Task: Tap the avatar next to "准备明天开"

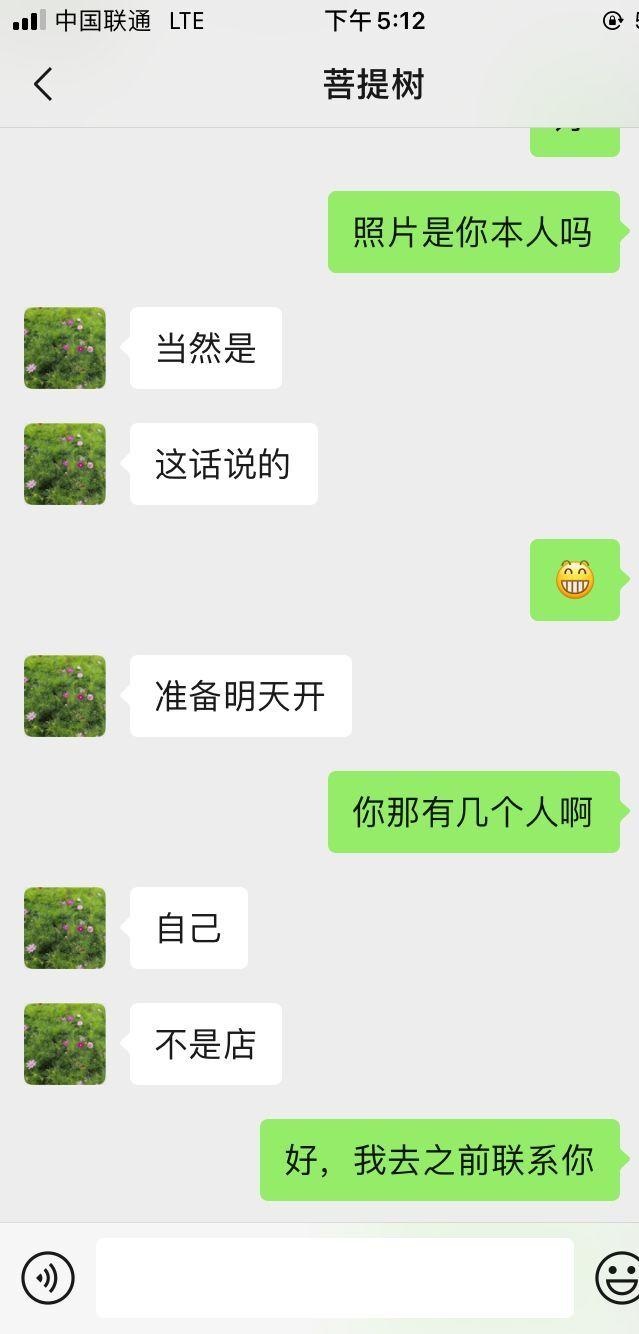Action: [65, 696]
